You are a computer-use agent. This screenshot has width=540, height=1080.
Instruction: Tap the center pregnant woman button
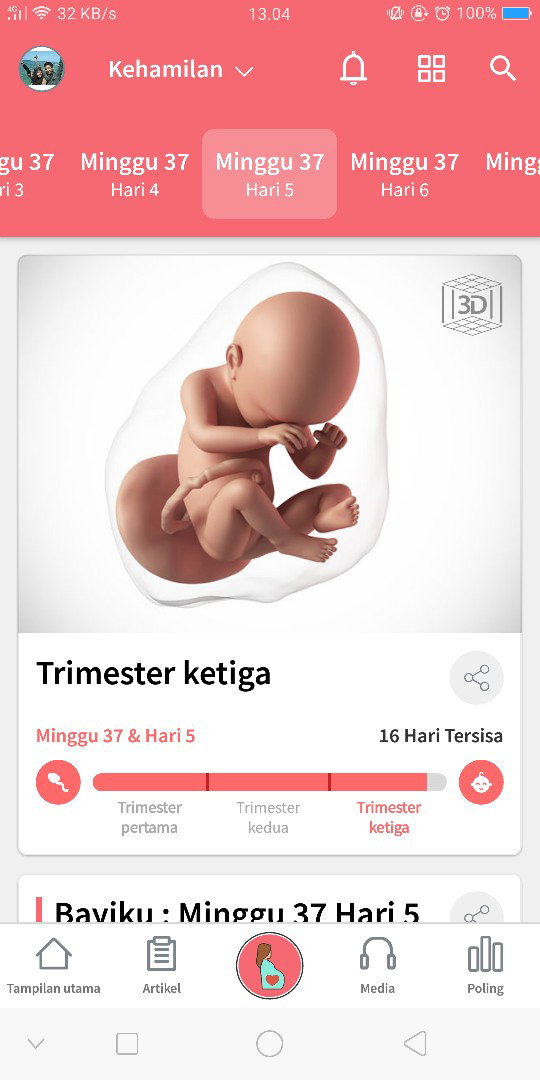pyautogui.click(x=269, y=966)
